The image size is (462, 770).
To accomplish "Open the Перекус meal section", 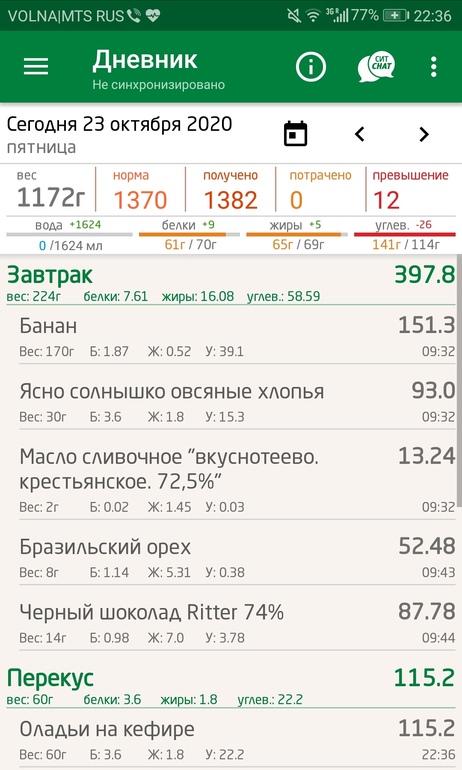I will (231, 687).
